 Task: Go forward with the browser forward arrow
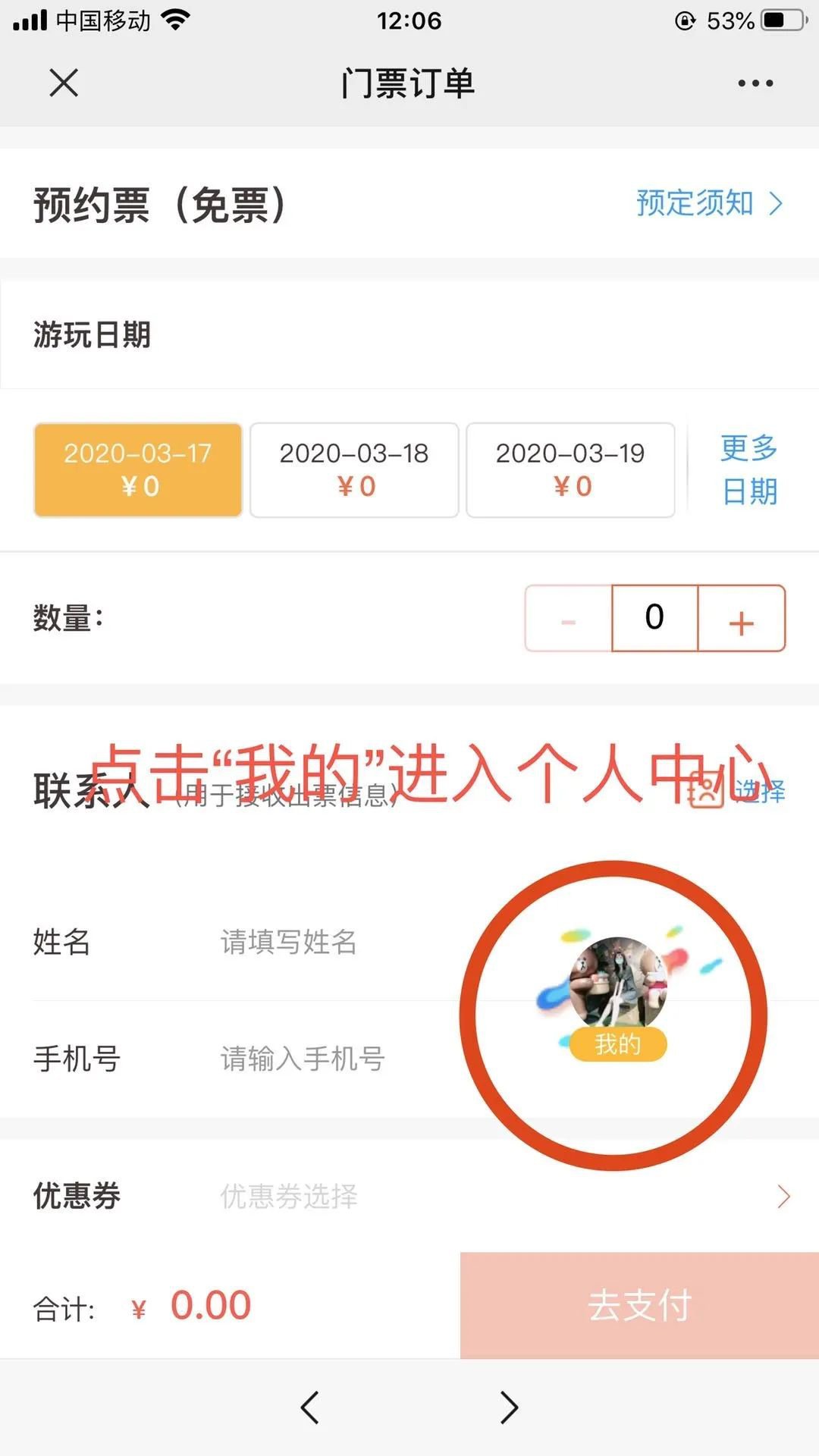(510, 1407)
